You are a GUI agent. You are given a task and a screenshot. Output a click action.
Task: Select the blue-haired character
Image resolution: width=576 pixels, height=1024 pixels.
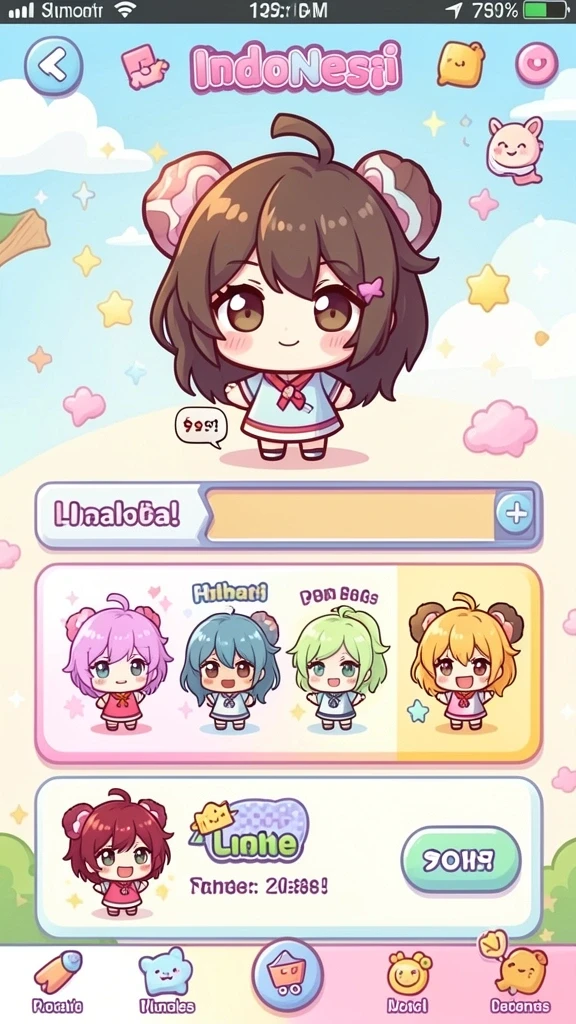point(229,669)
